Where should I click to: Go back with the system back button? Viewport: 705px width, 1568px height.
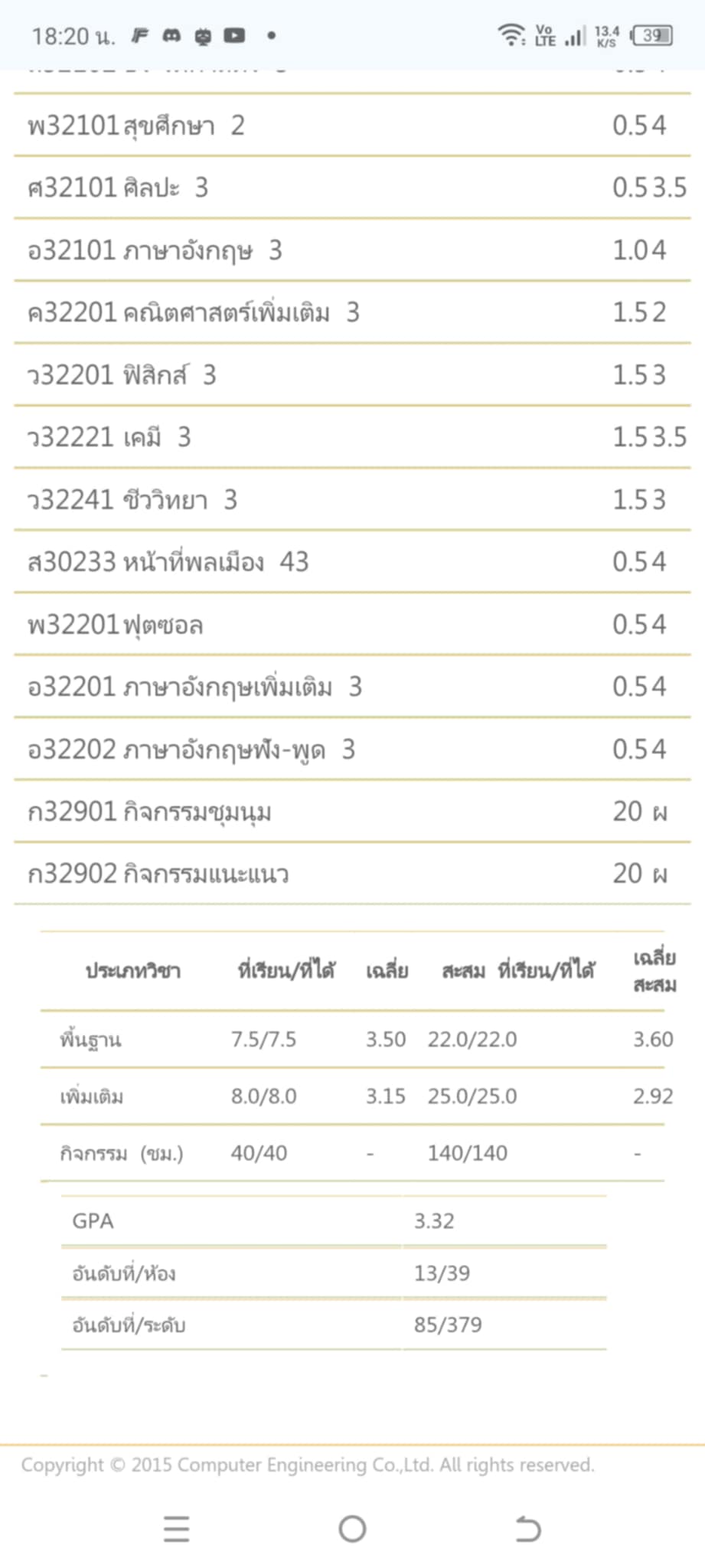click(527, 1529)
